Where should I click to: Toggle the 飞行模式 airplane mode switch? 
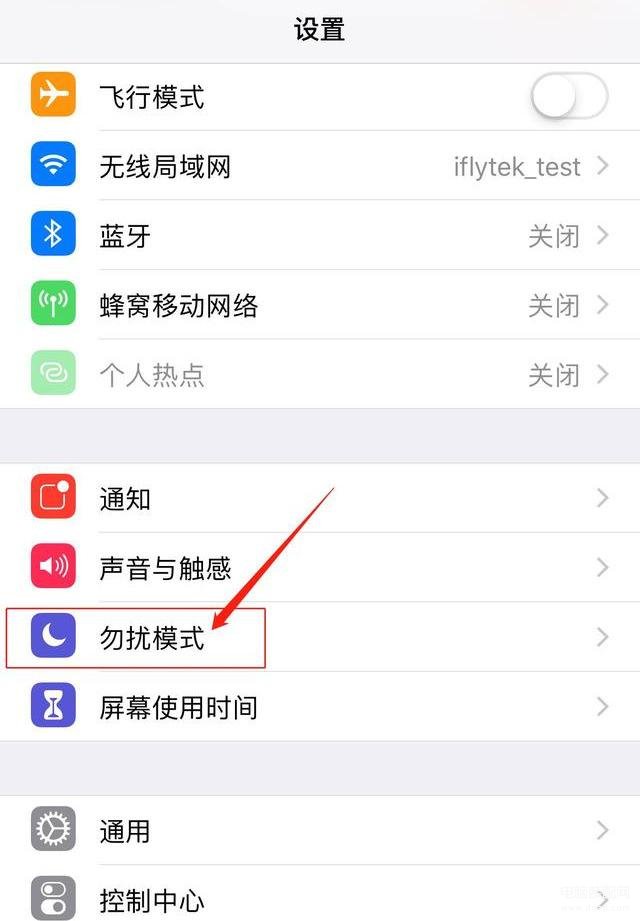point(568,98)
